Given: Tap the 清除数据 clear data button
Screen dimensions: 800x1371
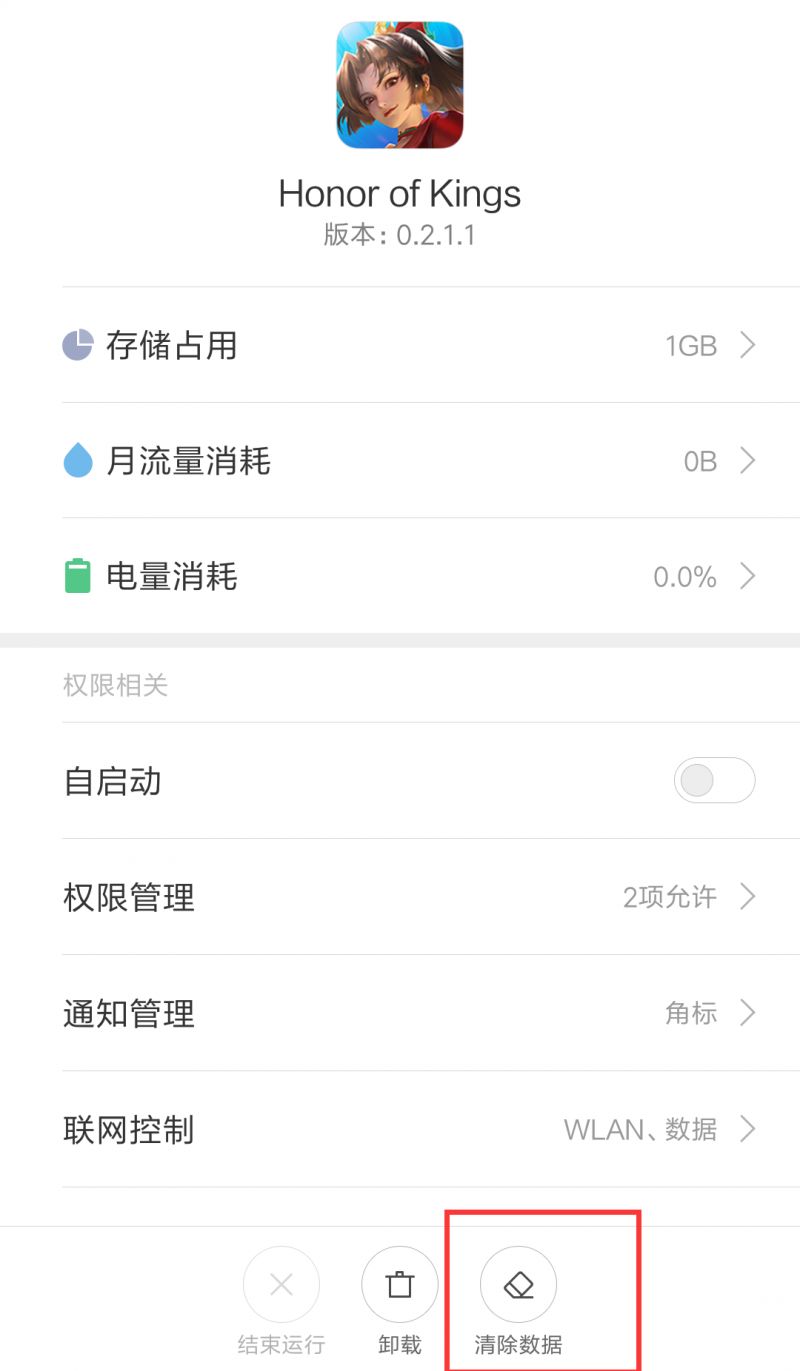Looking at the screenshot, I should tap(517, 1300).
